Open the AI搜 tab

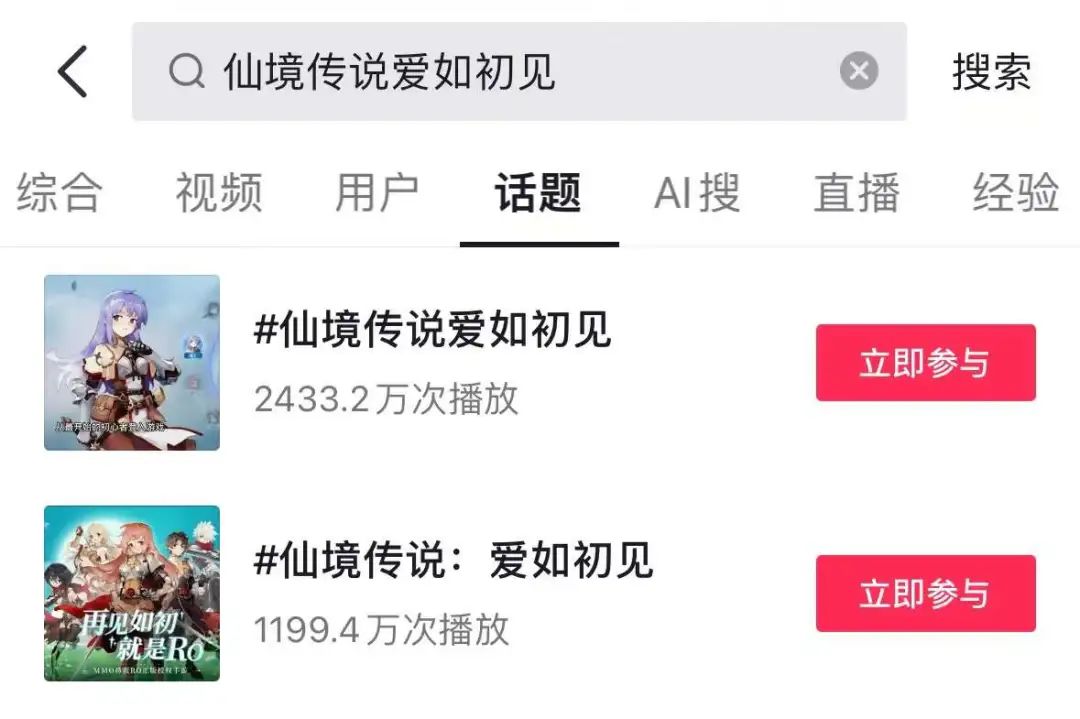click(697, 192)
